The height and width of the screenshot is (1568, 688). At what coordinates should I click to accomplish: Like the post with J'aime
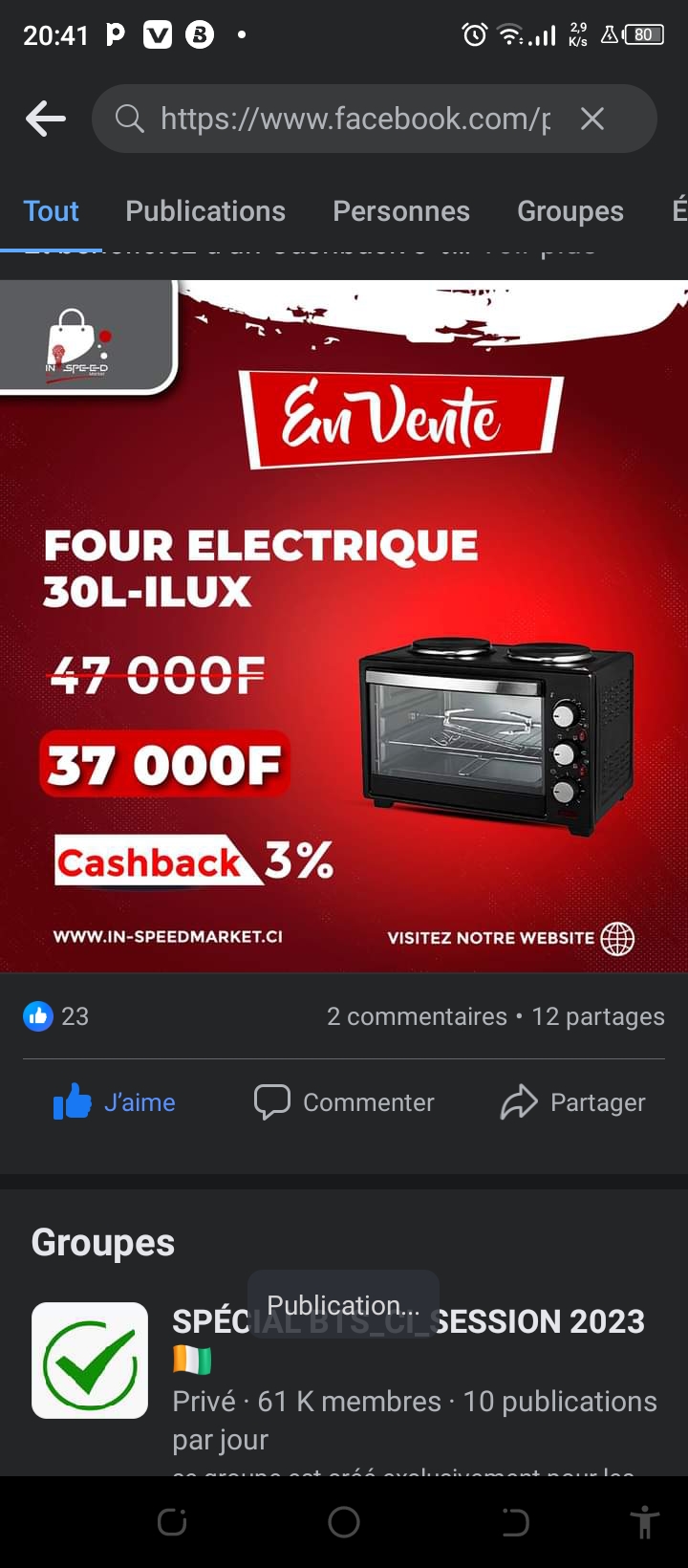[x=115, y=1102]
